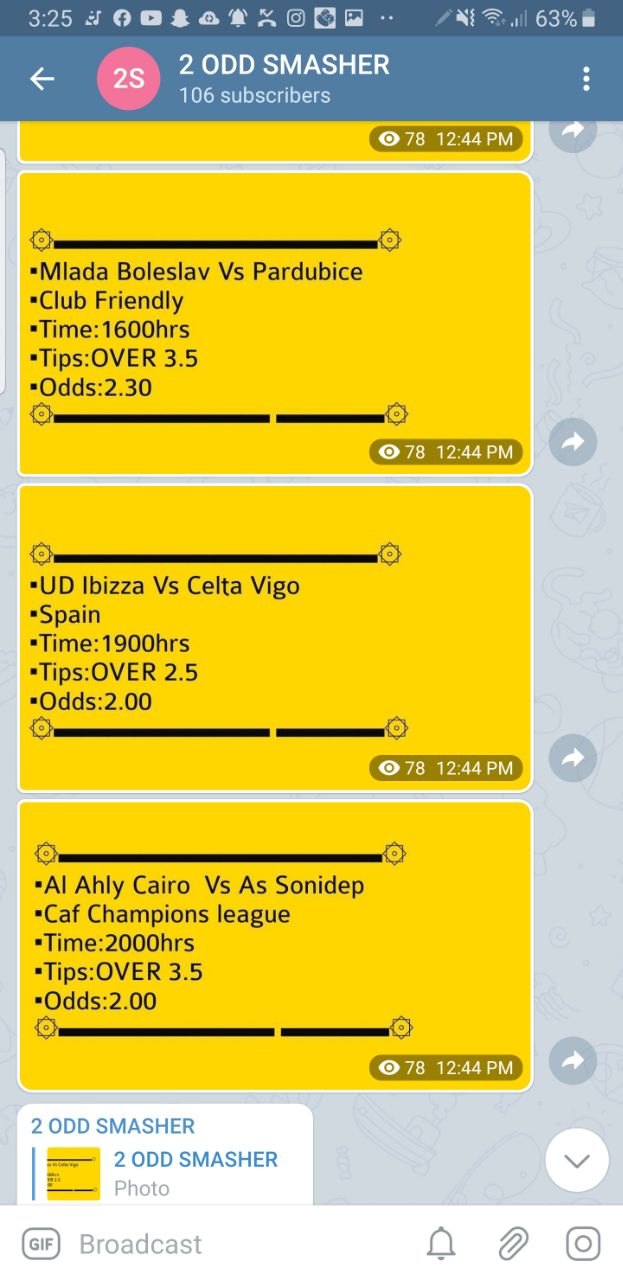Open the 2 ODD SMASHER channel info

(x=283, y=79)
